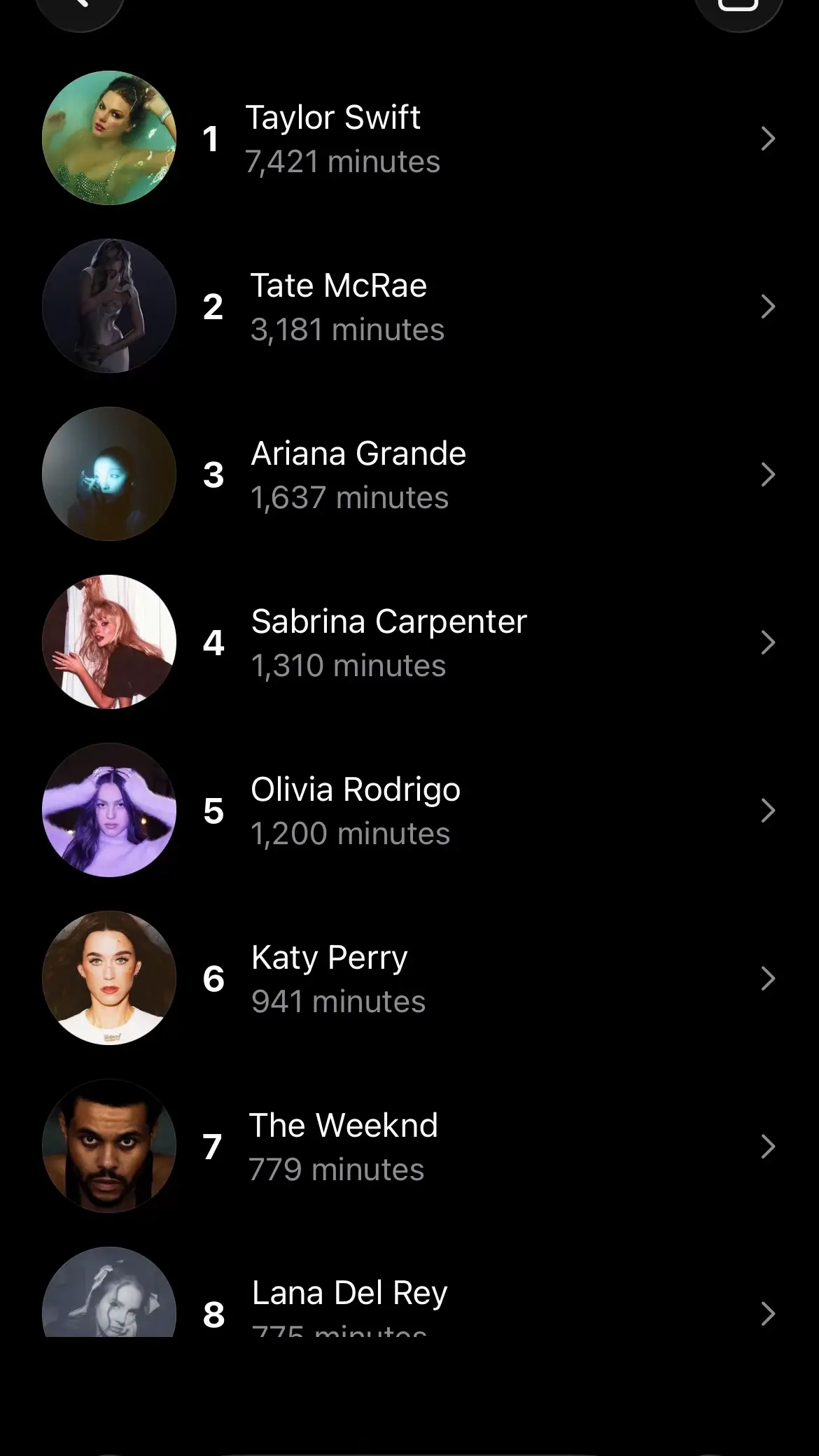Click the 941 minutes stat for Katy Perry

[x=338, y=1001]
